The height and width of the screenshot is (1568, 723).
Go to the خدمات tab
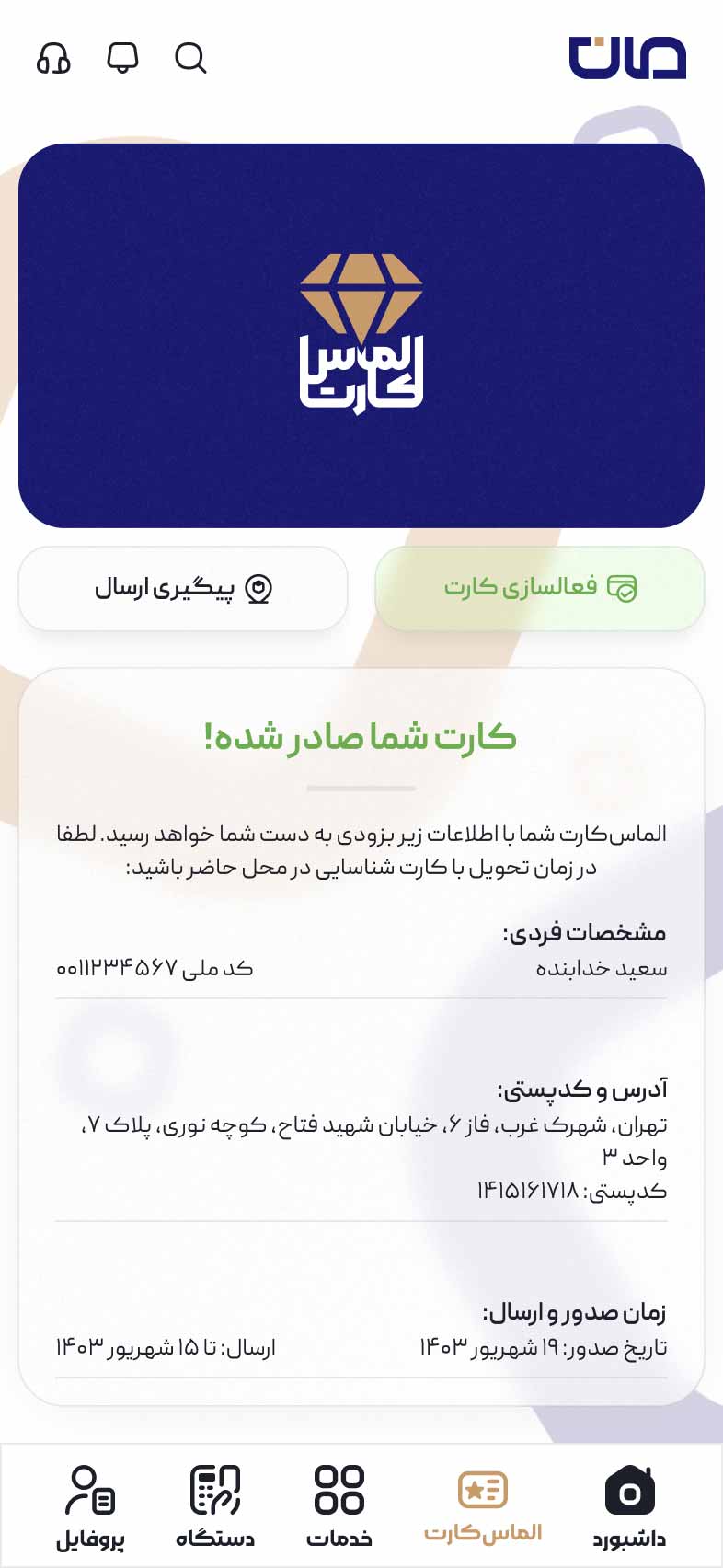coord(339,1507)
